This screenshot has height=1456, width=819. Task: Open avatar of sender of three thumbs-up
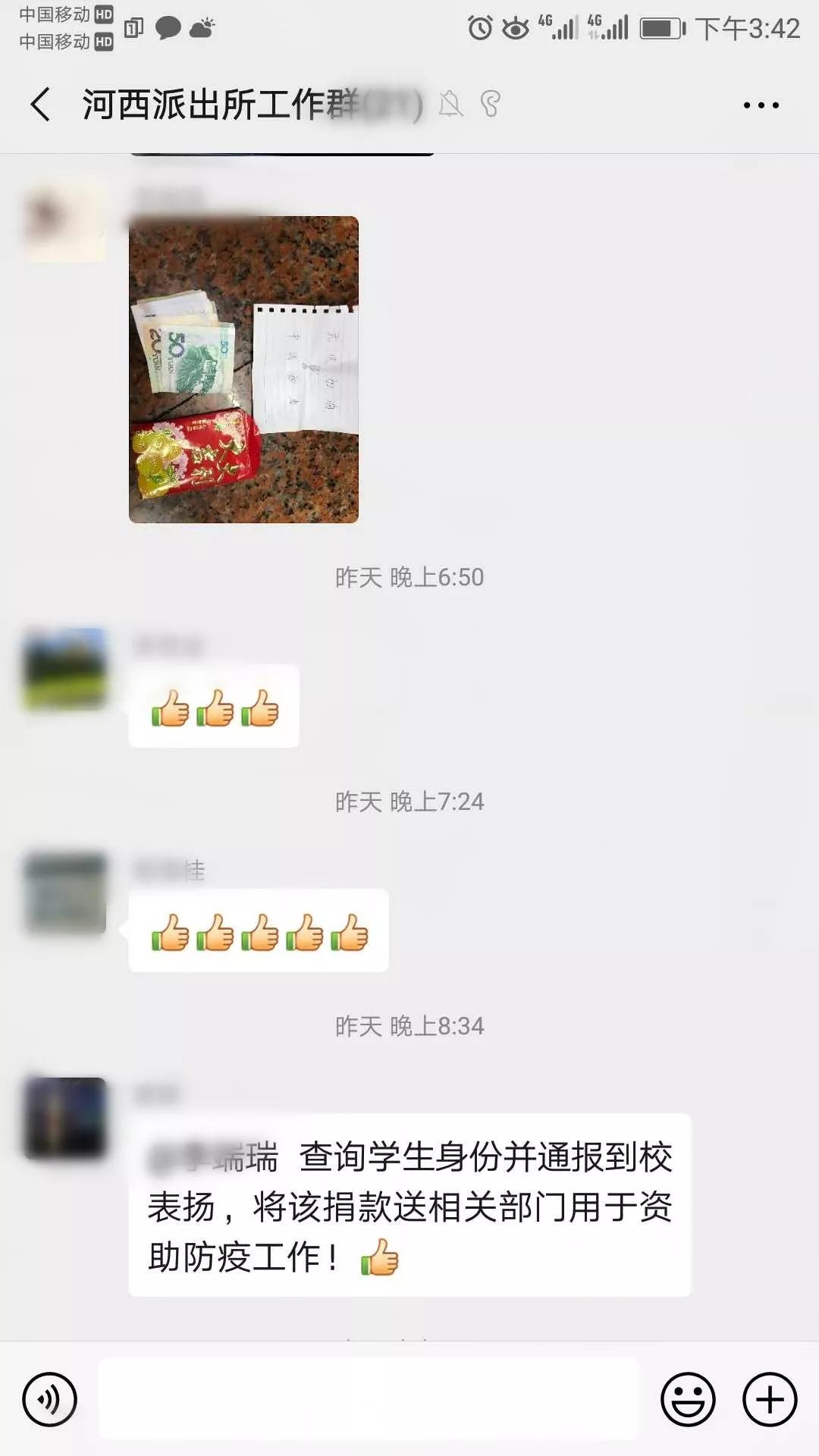[65, 669]
